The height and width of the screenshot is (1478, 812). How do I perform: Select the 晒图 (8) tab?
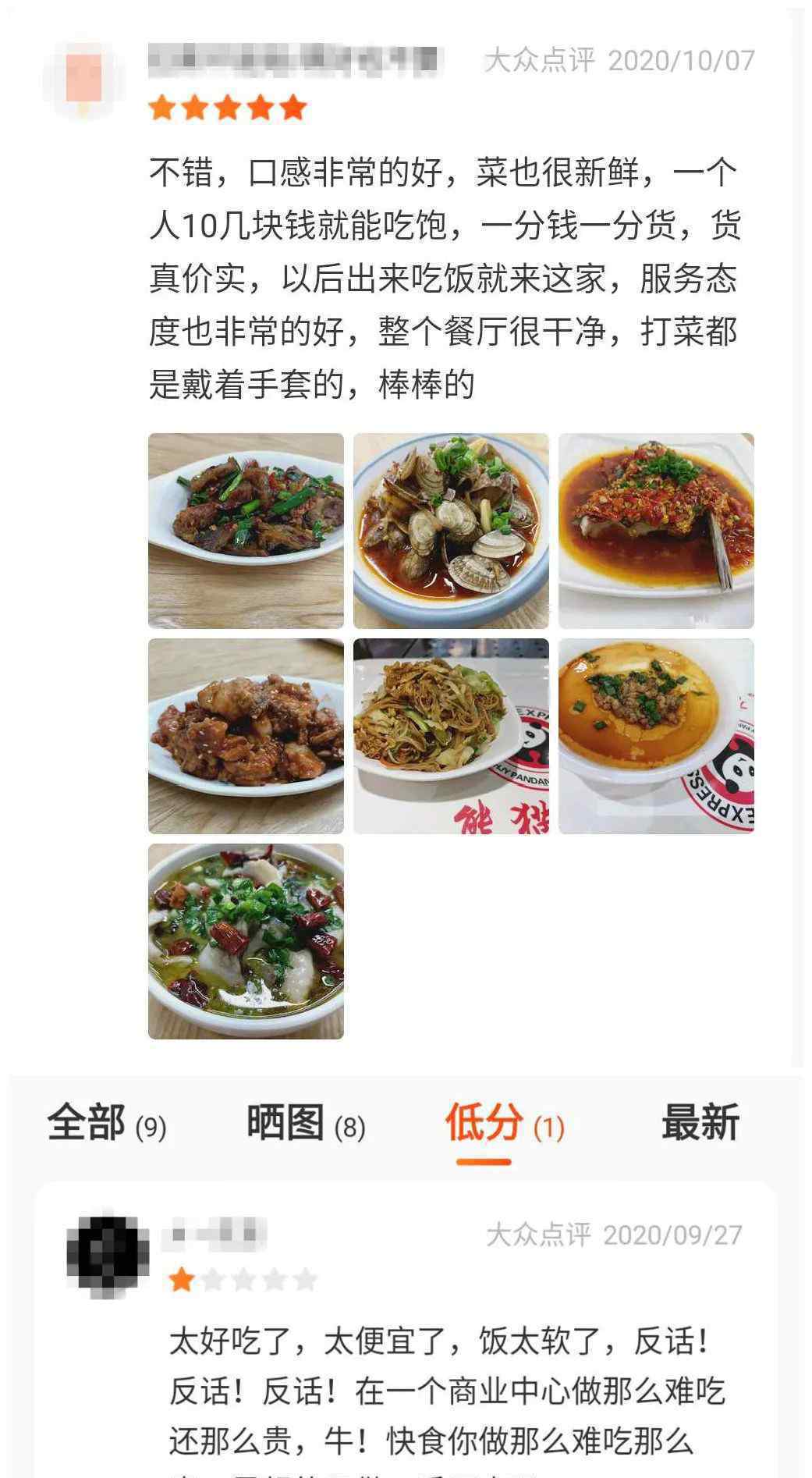[x=306, y=1124]
